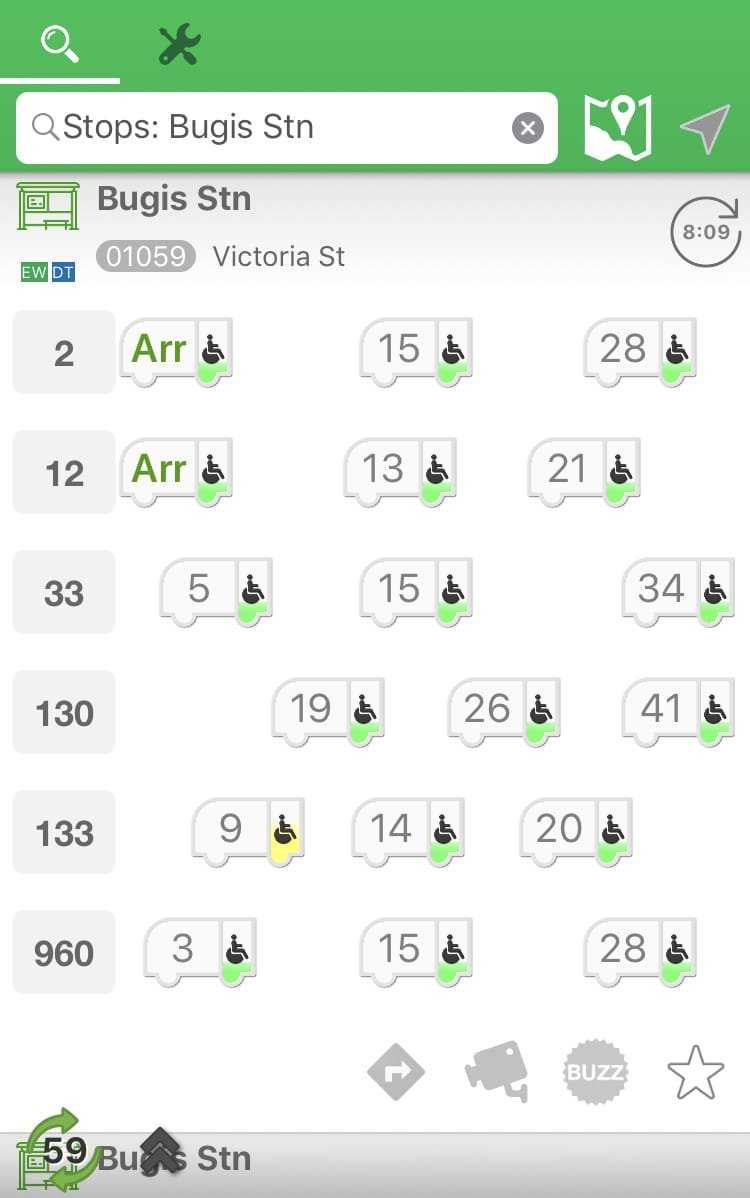Viewport: 750px width, 1198px height.
Task: Use current location arrow
Action: point(705,128)
